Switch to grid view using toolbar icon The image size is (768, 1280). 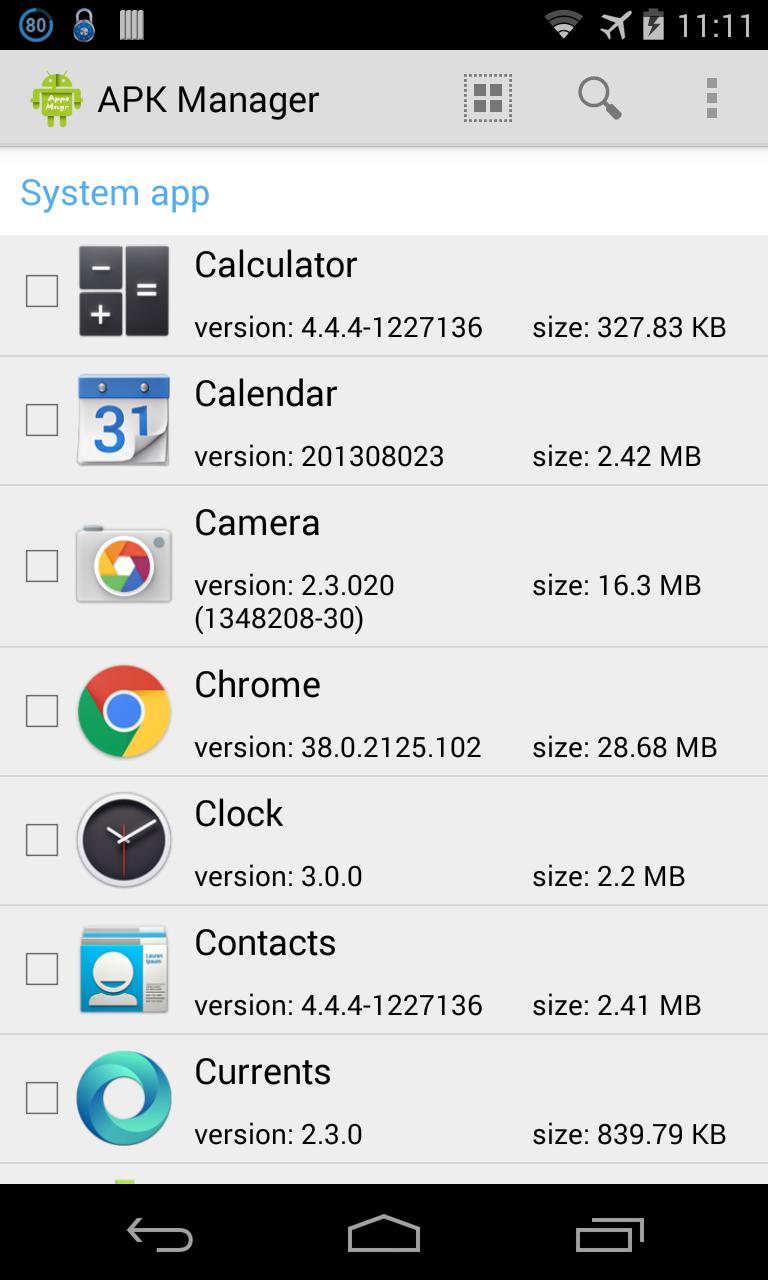(487, 97)
